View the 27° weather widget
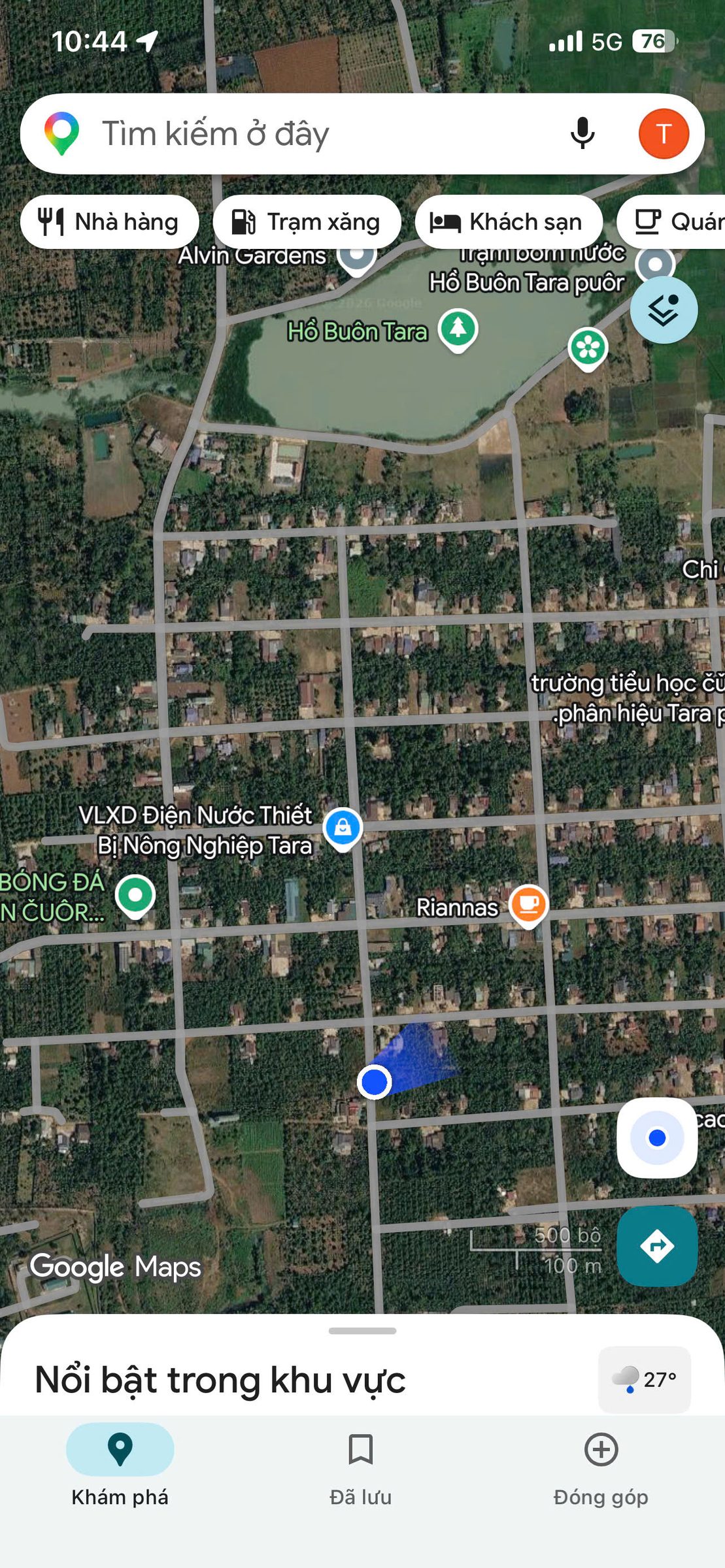 645,1379
